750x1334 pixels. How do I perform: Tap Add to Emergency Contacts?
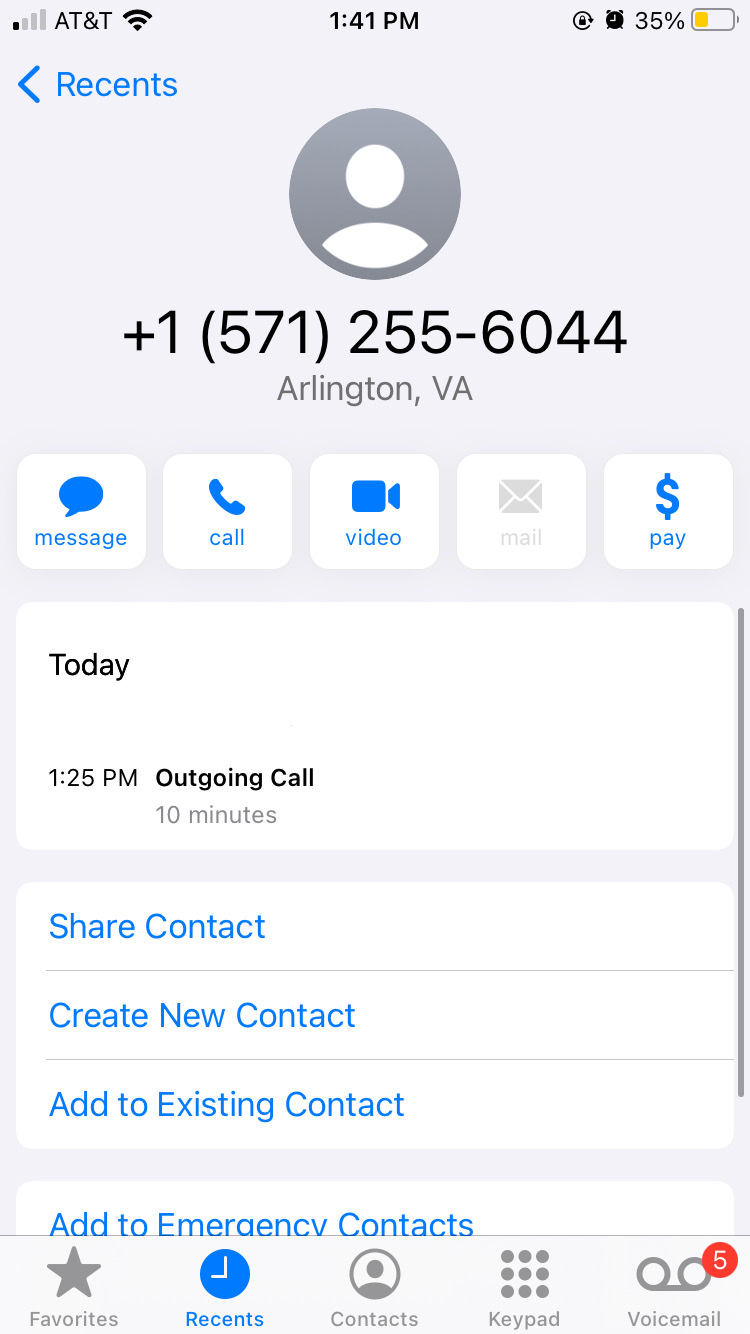261,1222
